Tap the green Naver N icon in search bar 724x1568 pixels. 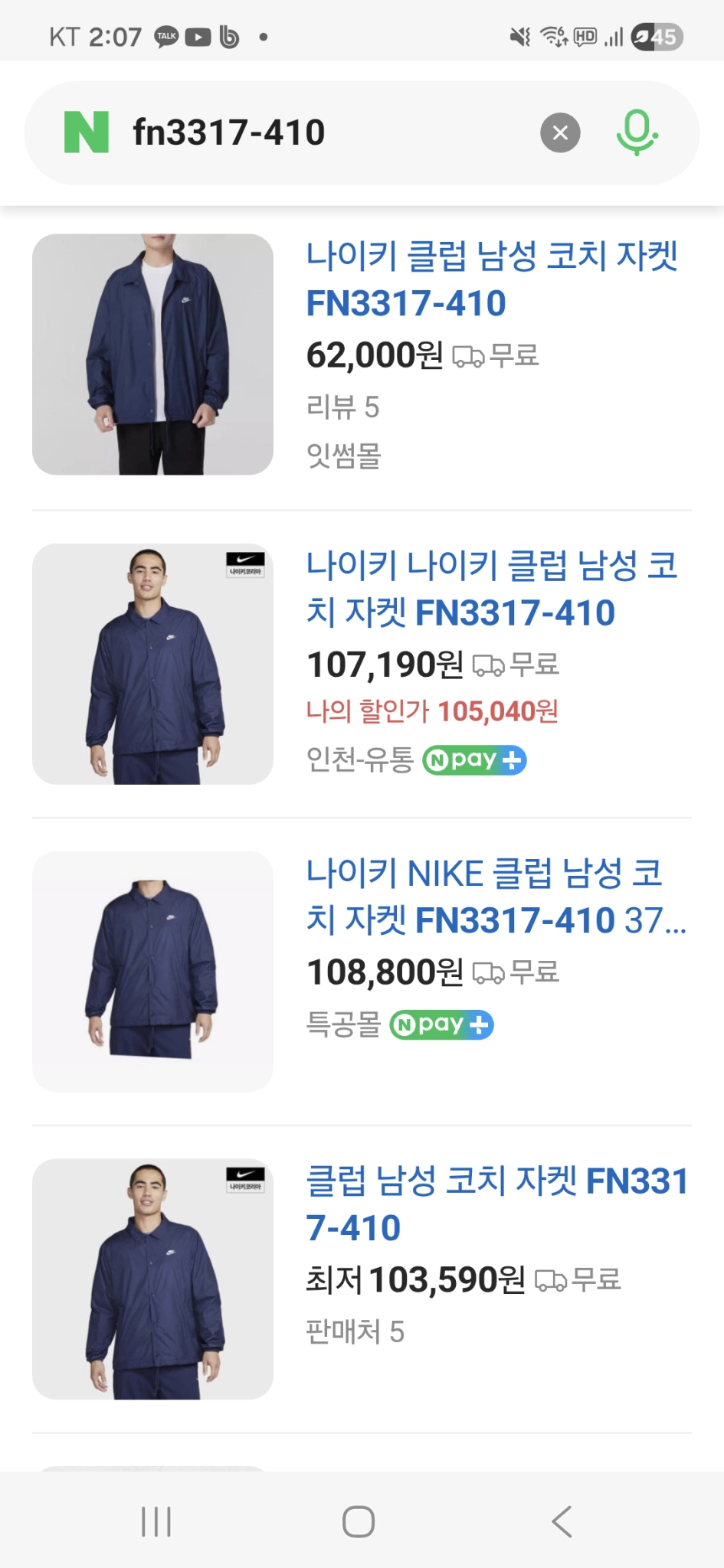pos(87,131)
